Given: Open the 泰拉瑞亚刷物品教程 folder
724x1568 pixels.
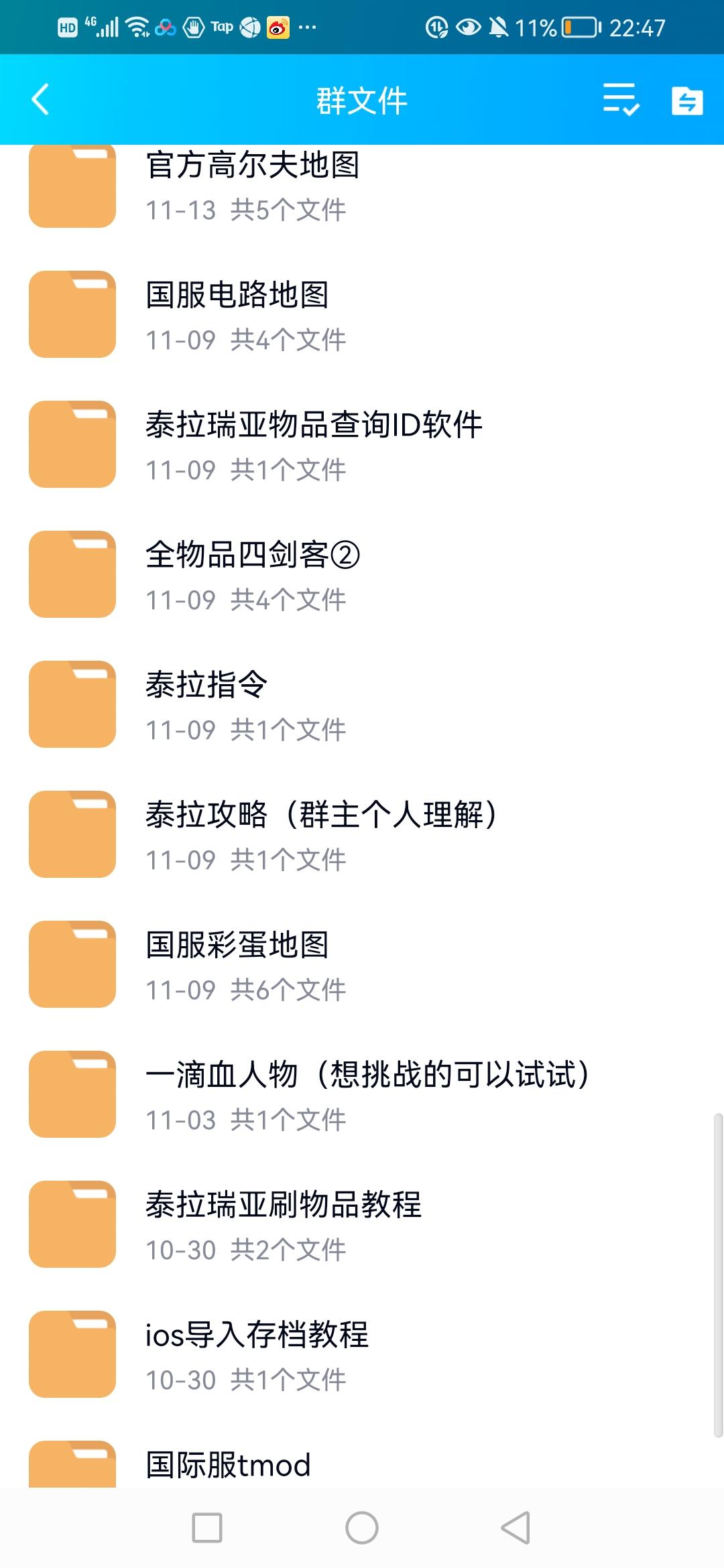Looking at the screenshot, I should pyautogui.click(x=362, y=1224).
